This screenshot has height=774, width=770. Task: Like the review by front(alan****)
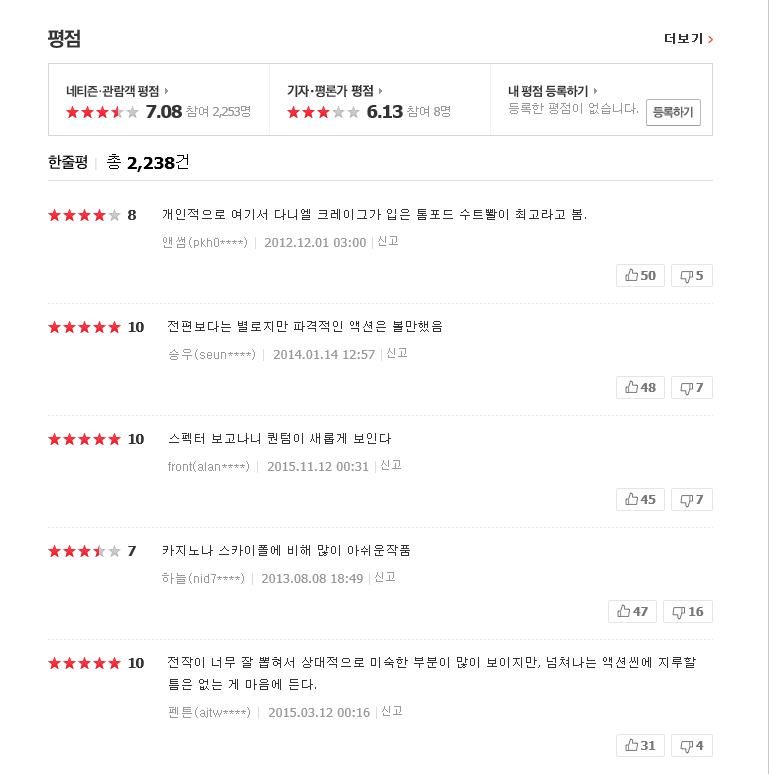640,499
